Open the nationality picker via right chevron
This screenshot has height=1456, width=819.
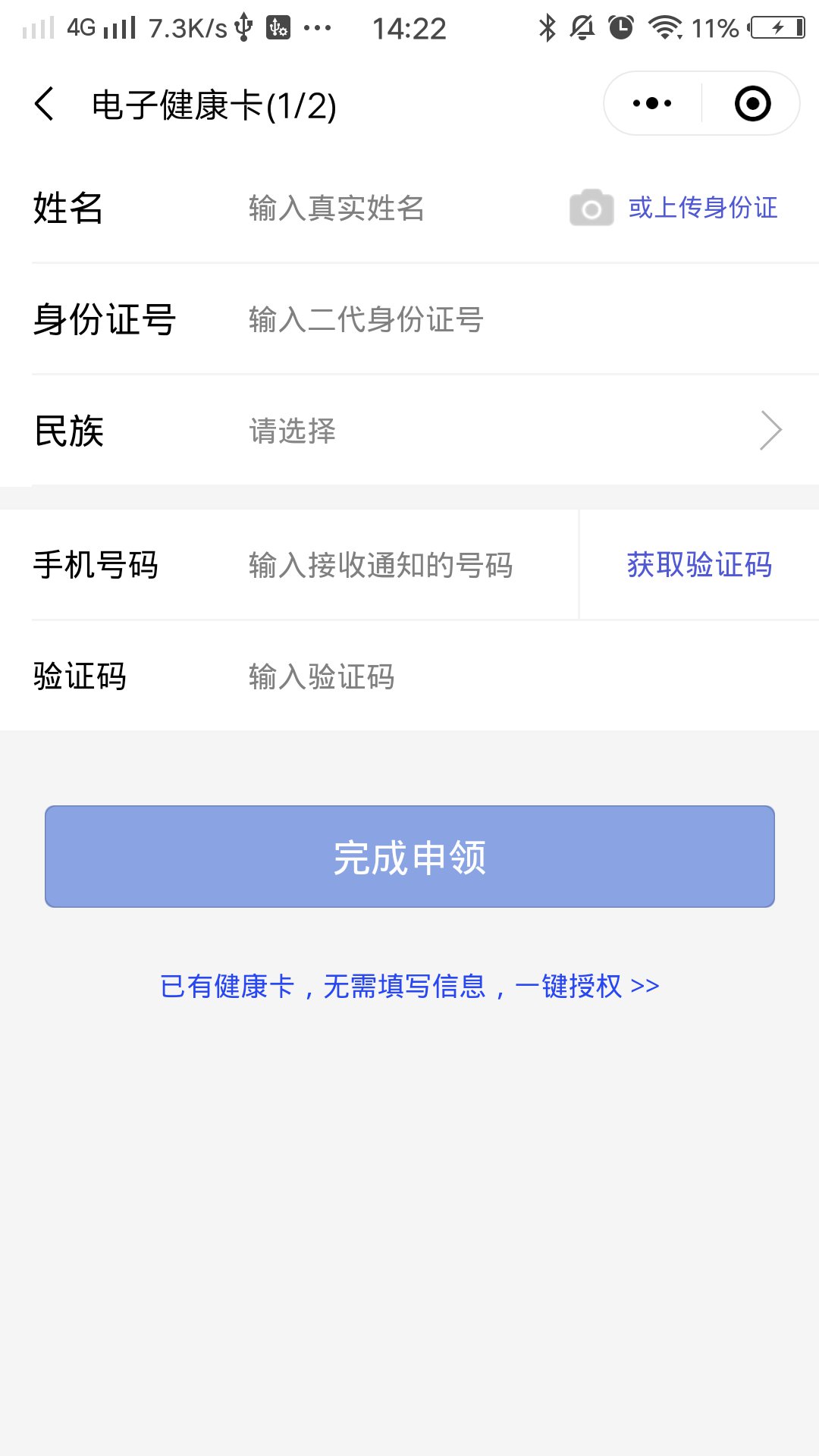(770, 430)
